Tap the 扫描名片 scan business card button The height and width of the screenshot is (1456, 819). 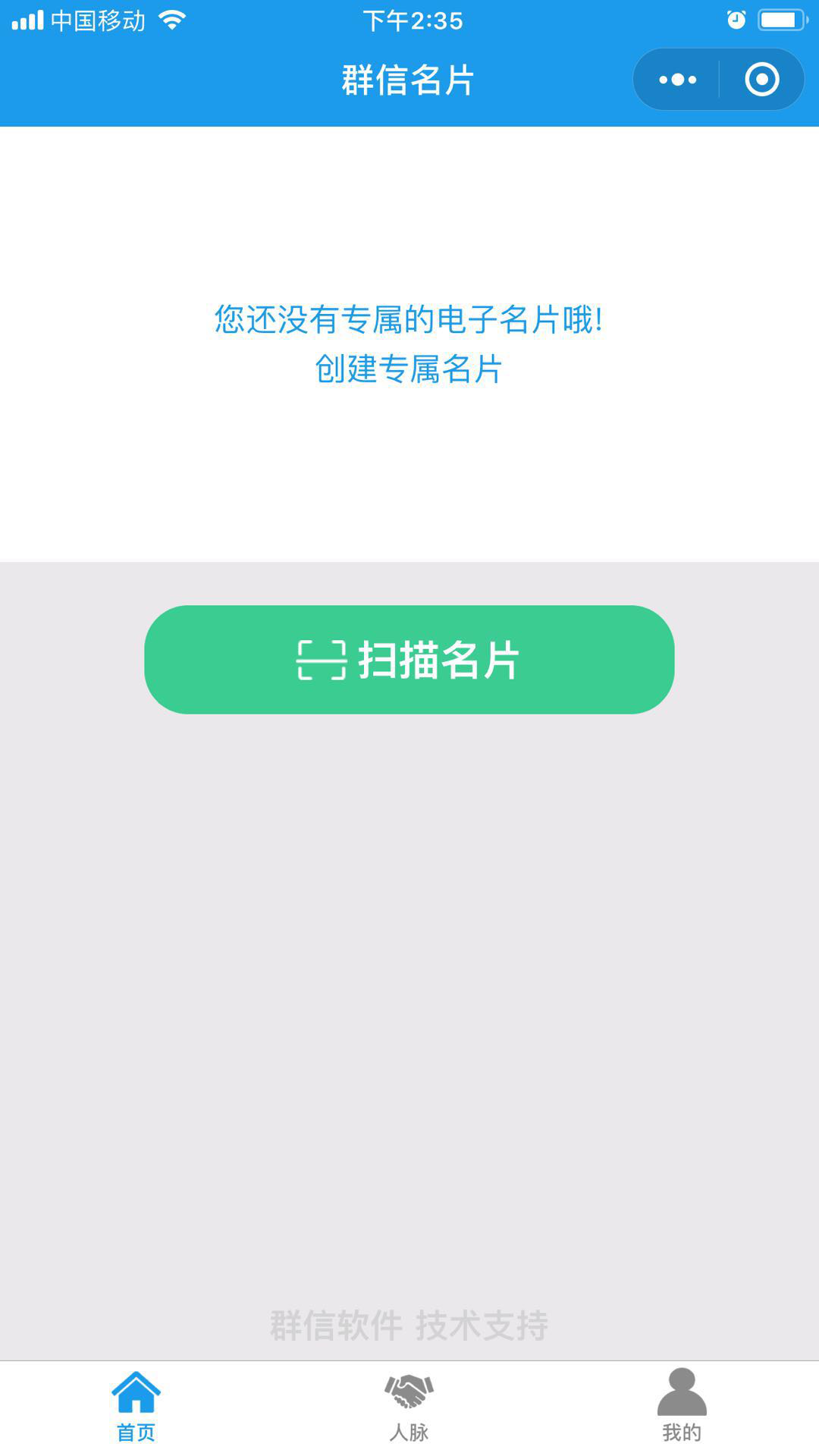pos(409,661)
